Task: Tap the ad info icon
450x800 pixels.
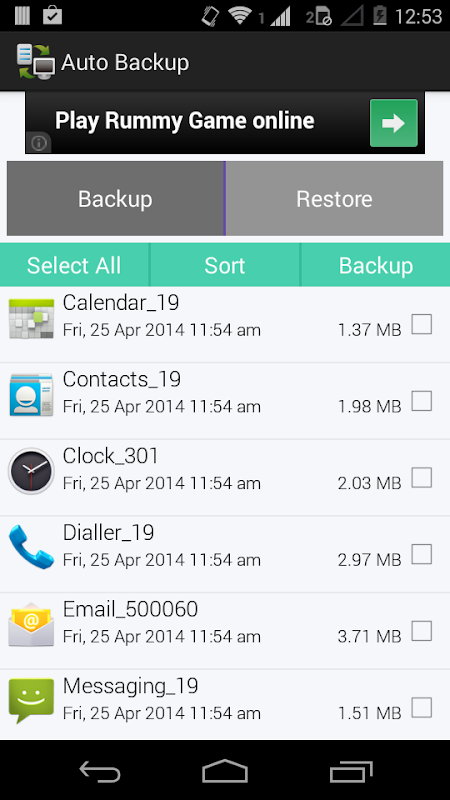Action: coord(39,143)
